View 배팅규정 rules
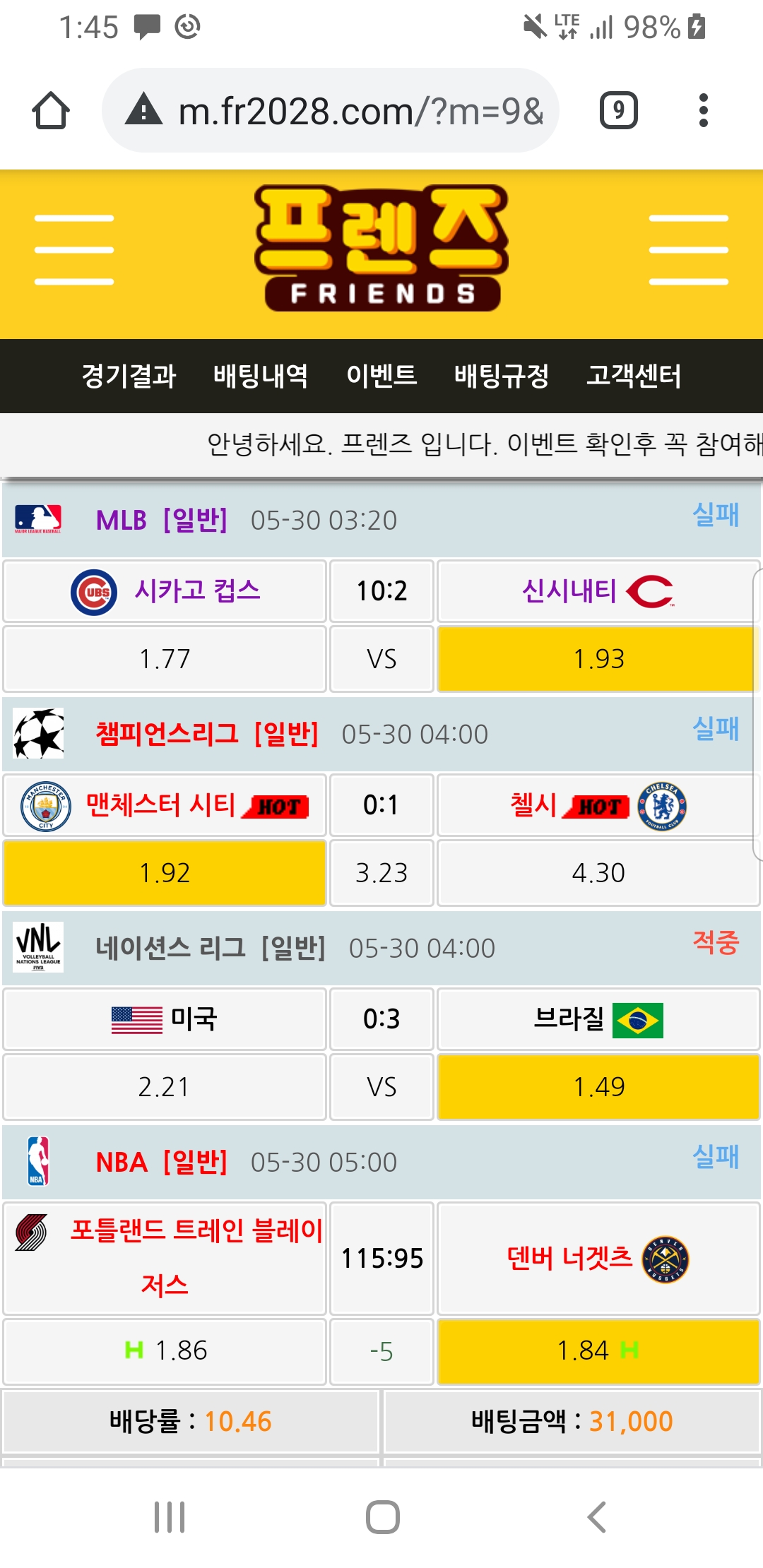 click(502, 376)
